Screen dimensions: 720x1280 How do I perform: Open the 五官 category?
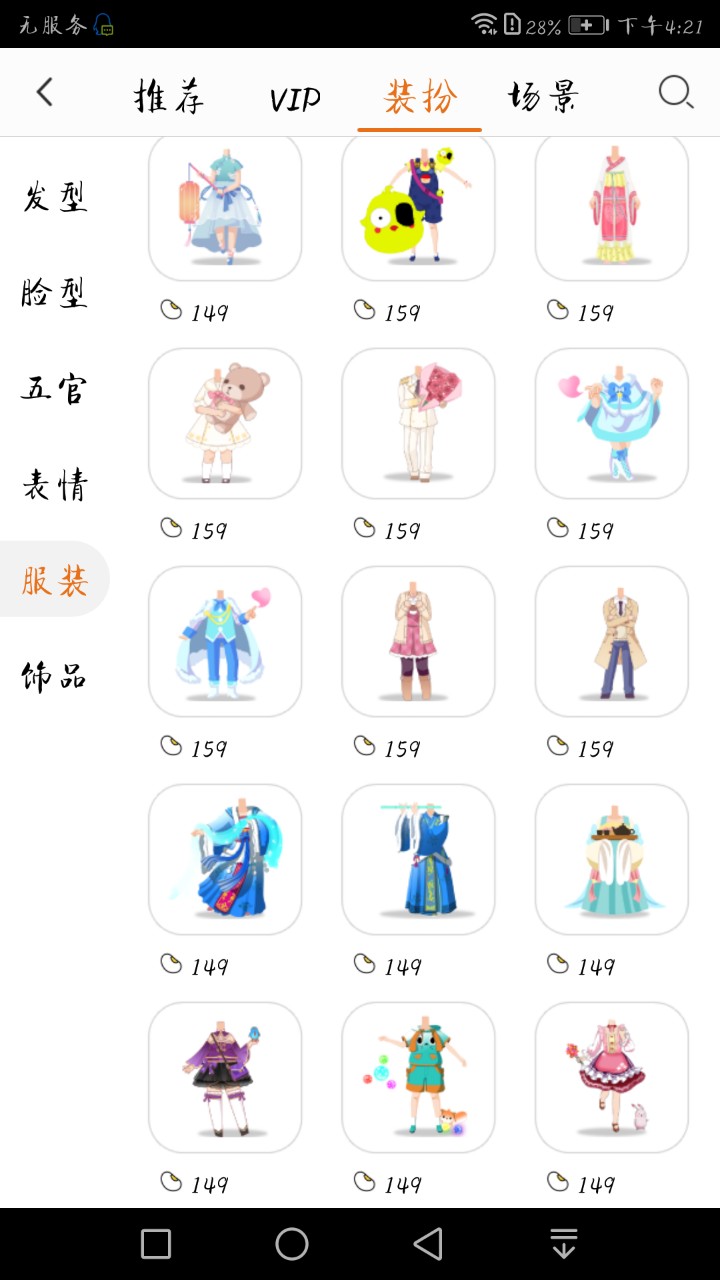55,389
